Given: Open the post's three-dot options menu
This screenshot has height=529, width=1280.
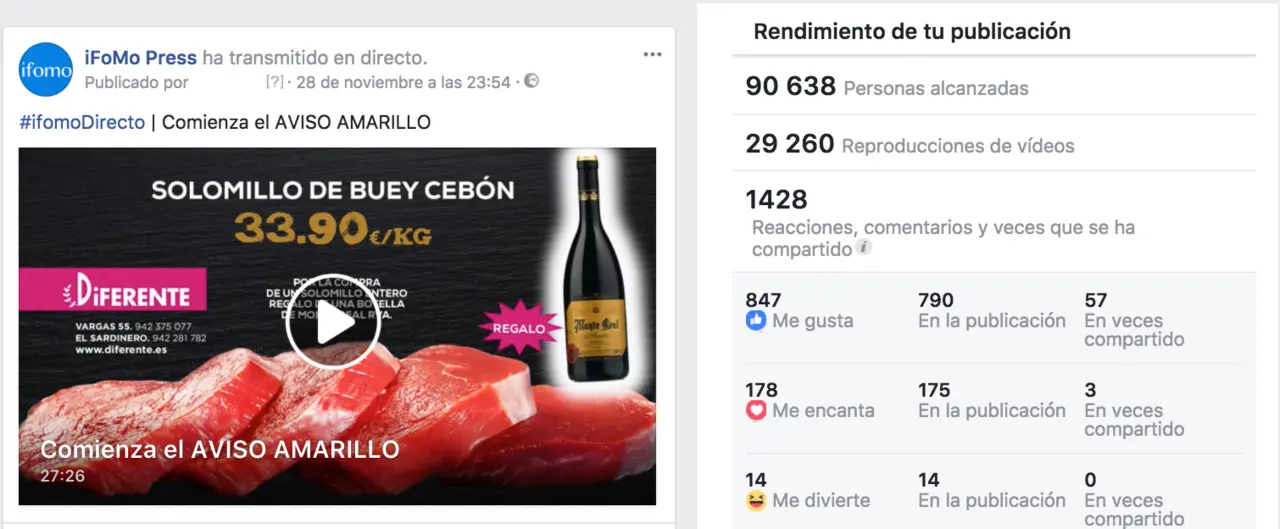Looking at the screenshot, I should pyautogui.click(x=652, y=55).
